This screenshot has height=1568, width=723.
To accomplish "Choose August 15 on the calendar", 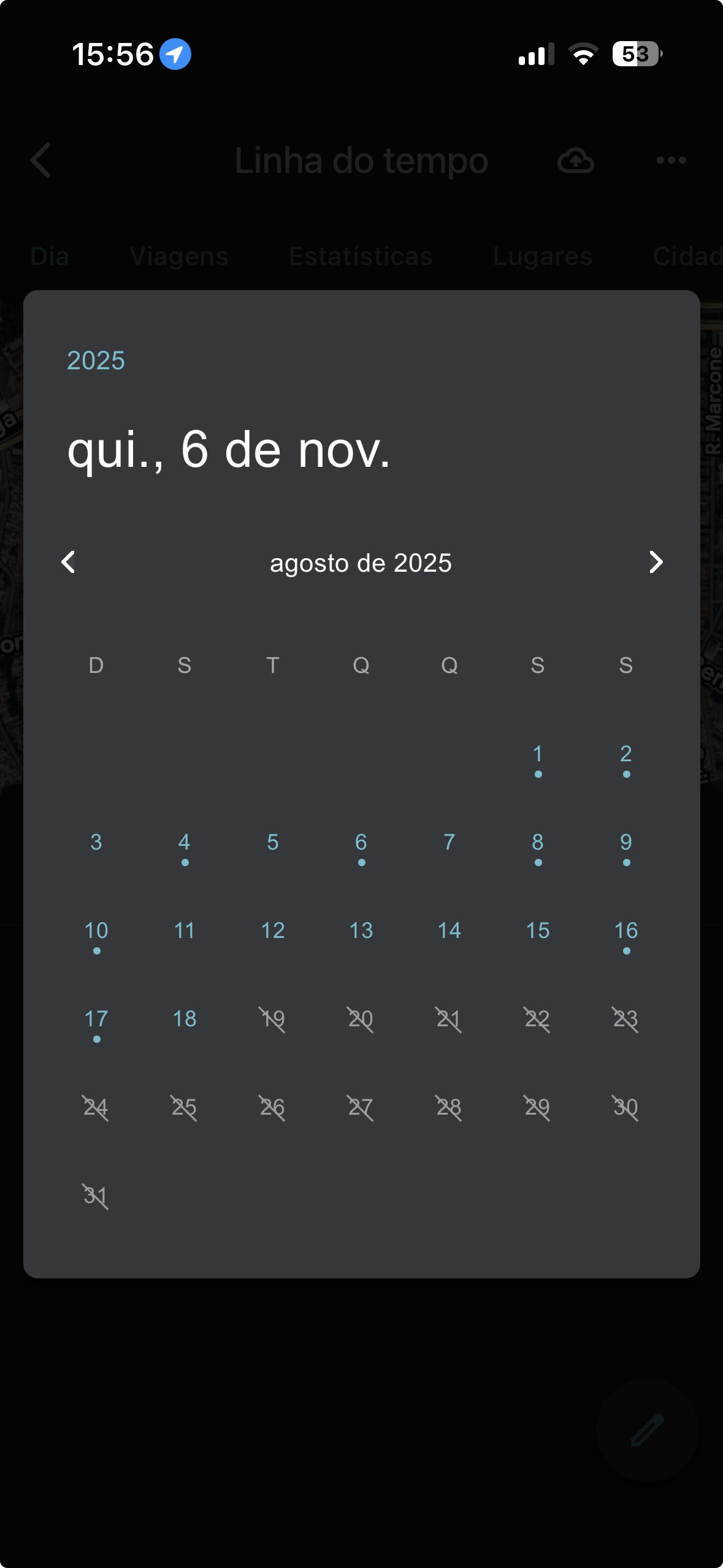I will pyautogui.click(x=537, y=931).
